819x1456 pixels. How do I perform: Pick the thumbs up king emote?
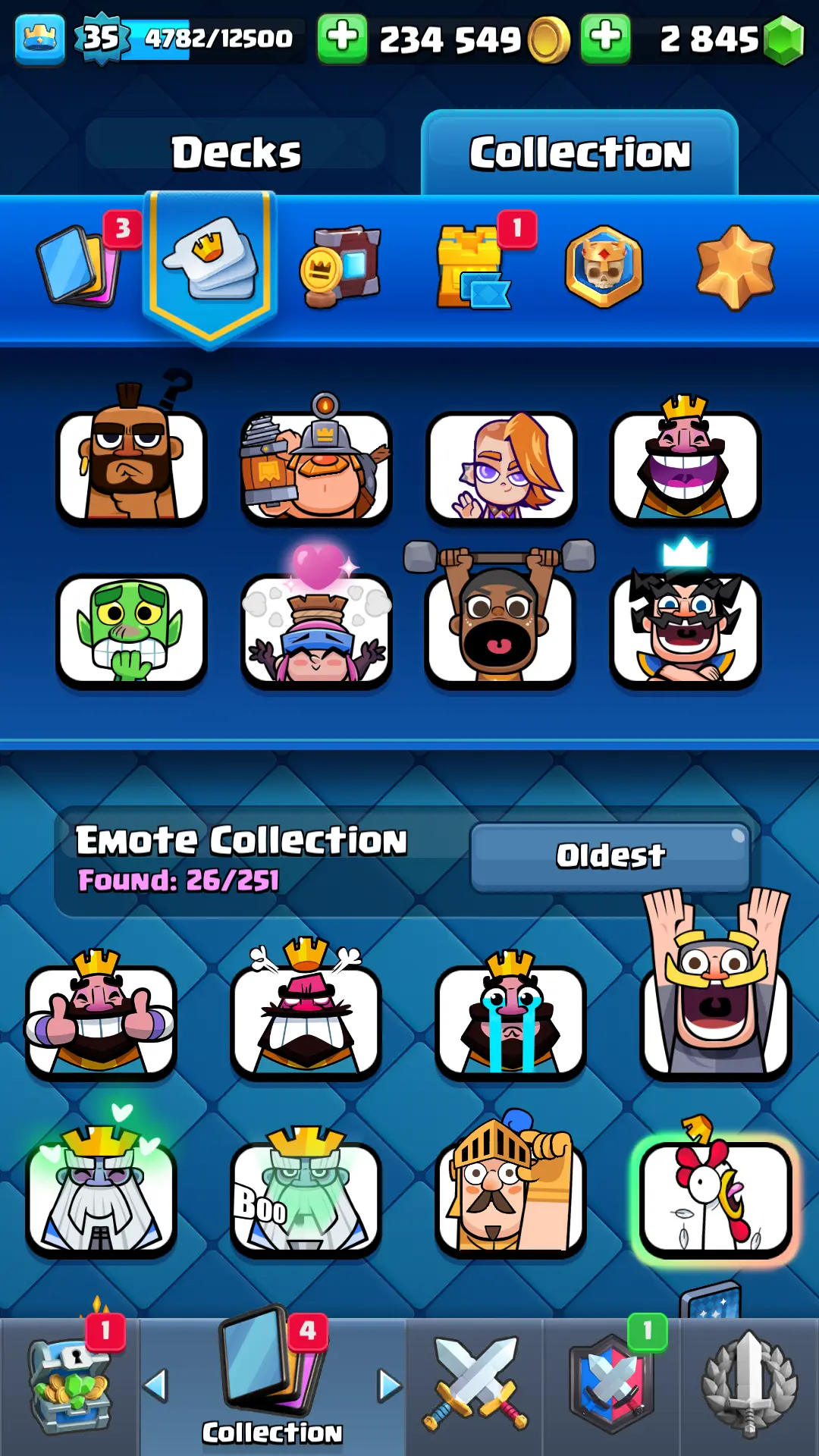(101, 1020)
